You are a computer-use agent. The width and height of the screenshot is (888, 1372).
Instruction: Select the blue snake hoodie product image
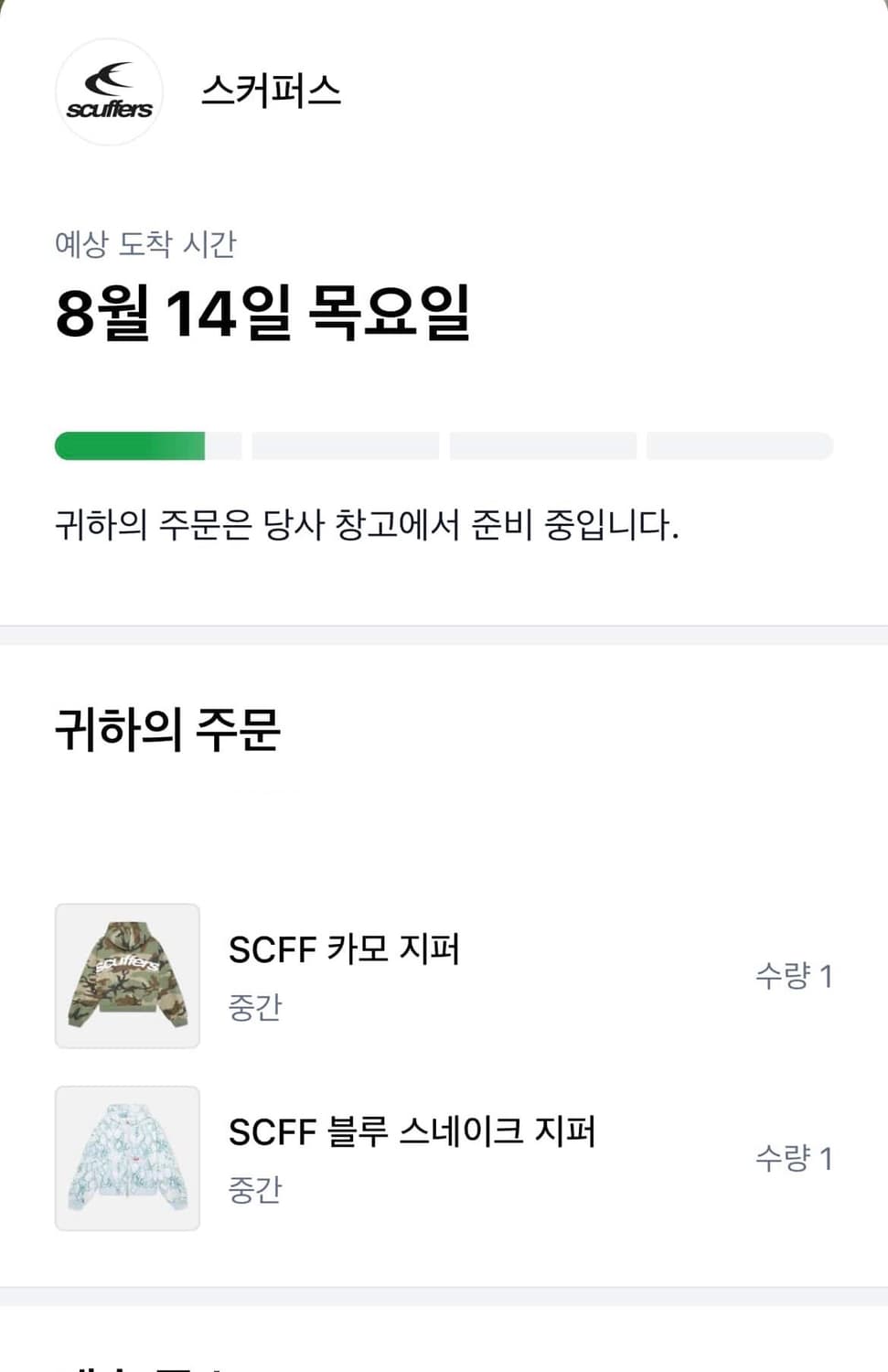click(127, 1156)
